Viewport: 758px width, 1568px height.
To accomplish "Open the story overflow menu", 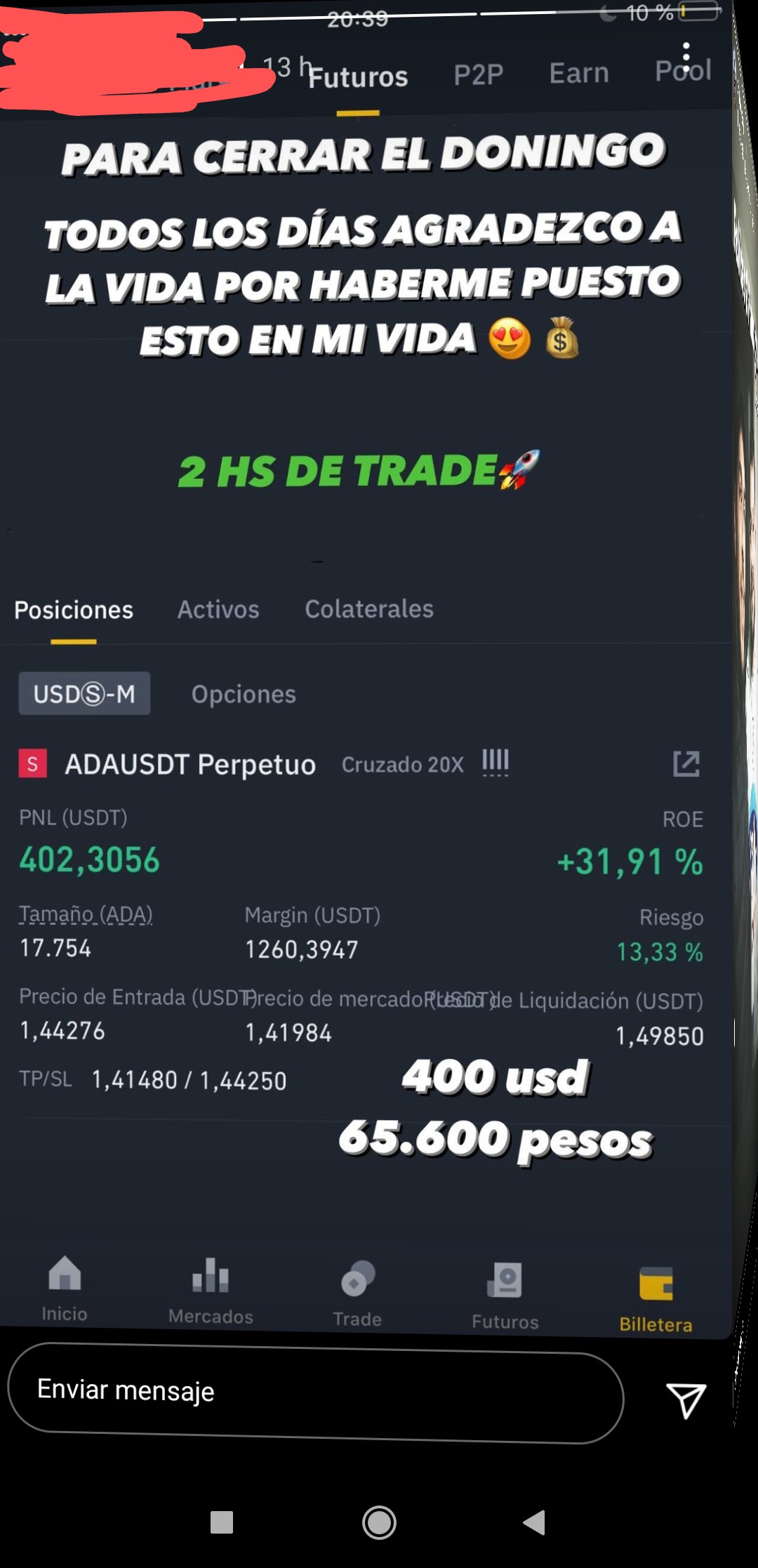I will click(x=686, y=55).
